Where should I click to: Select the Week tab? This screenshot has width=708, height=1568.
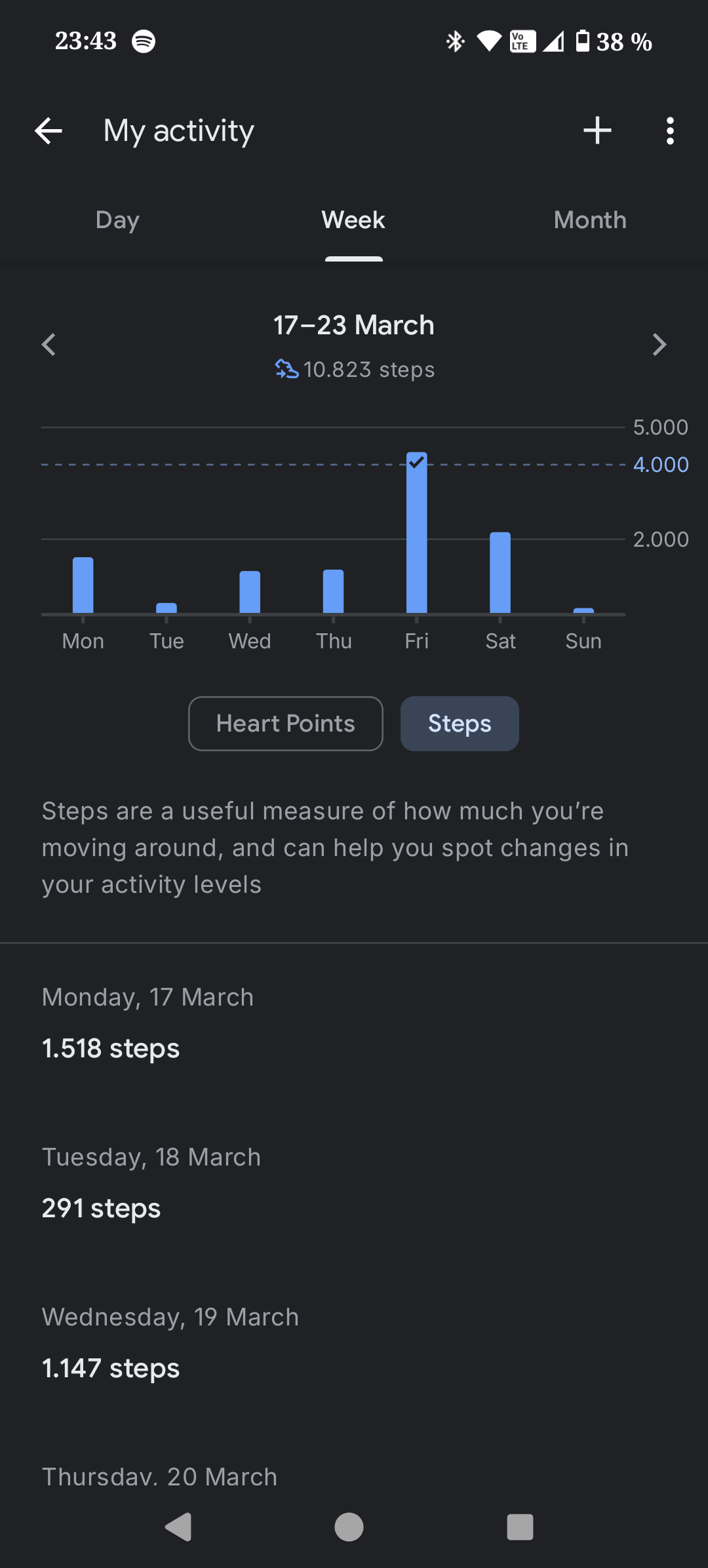click(353, 220)
